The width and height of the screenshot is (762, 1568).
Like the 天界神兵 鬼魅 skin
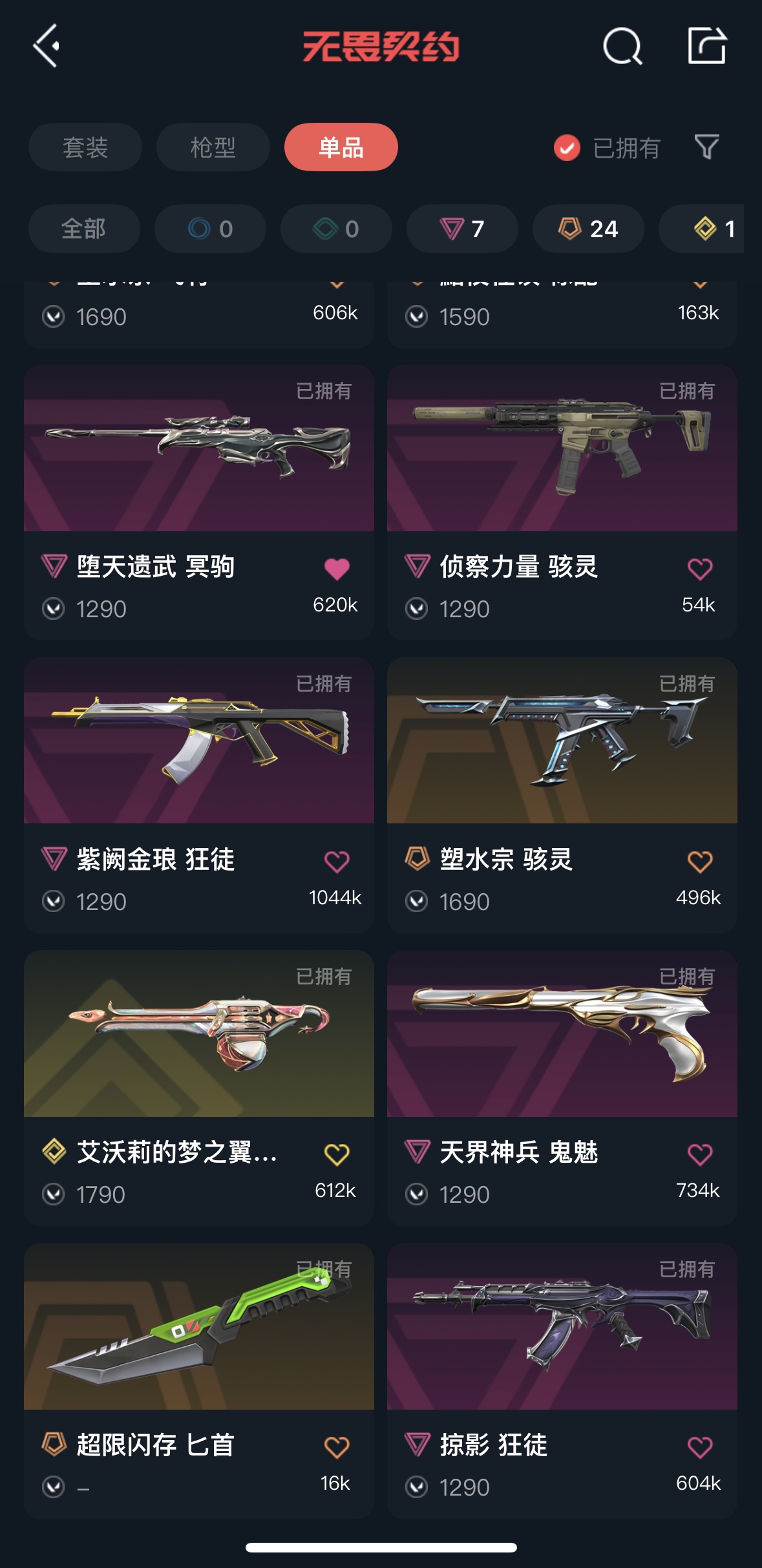coord(699,1154)
